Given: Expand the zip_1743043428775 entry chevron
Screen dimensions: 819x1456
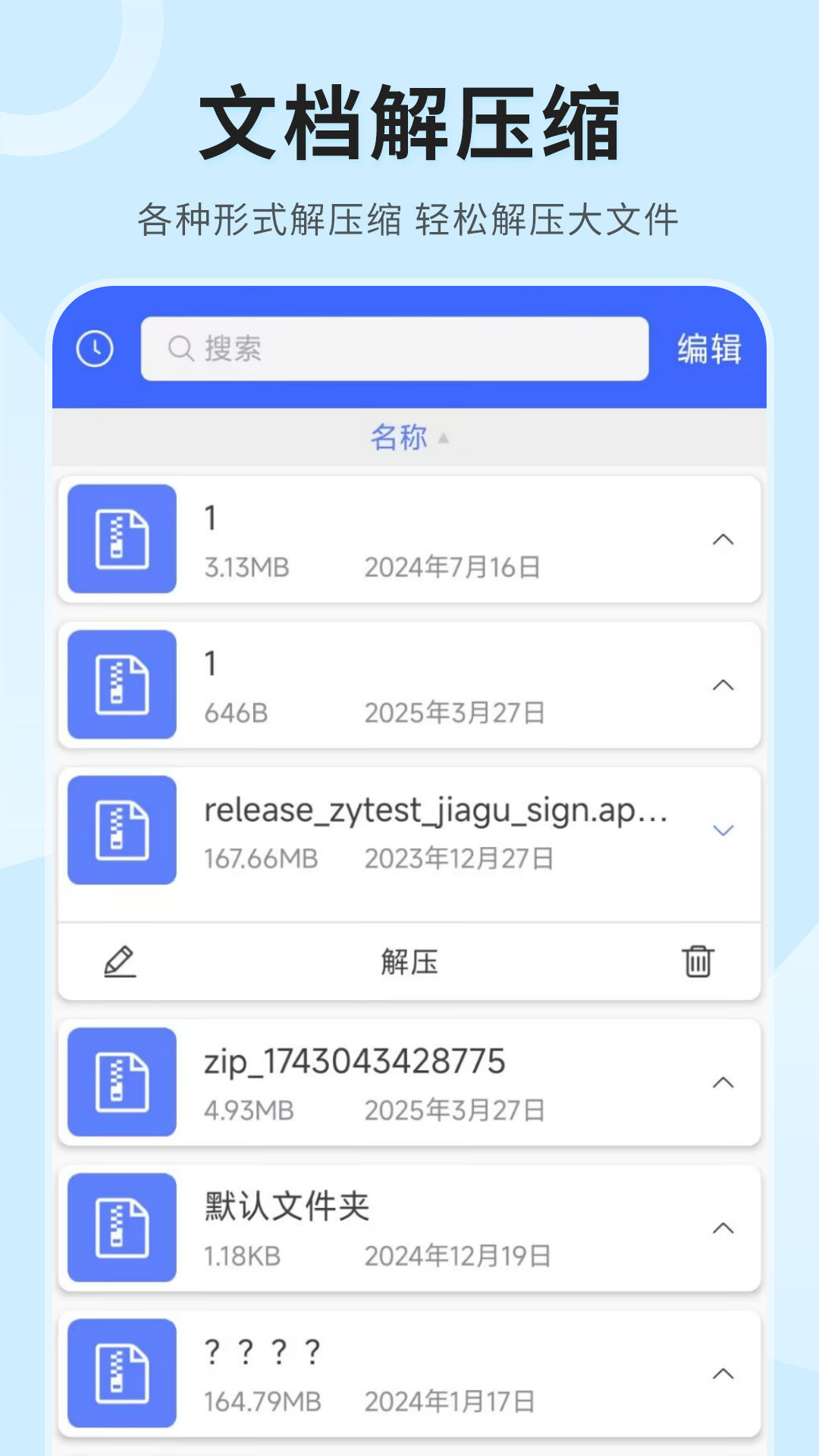Looking at the screenshot, I should coord(722,1082).
